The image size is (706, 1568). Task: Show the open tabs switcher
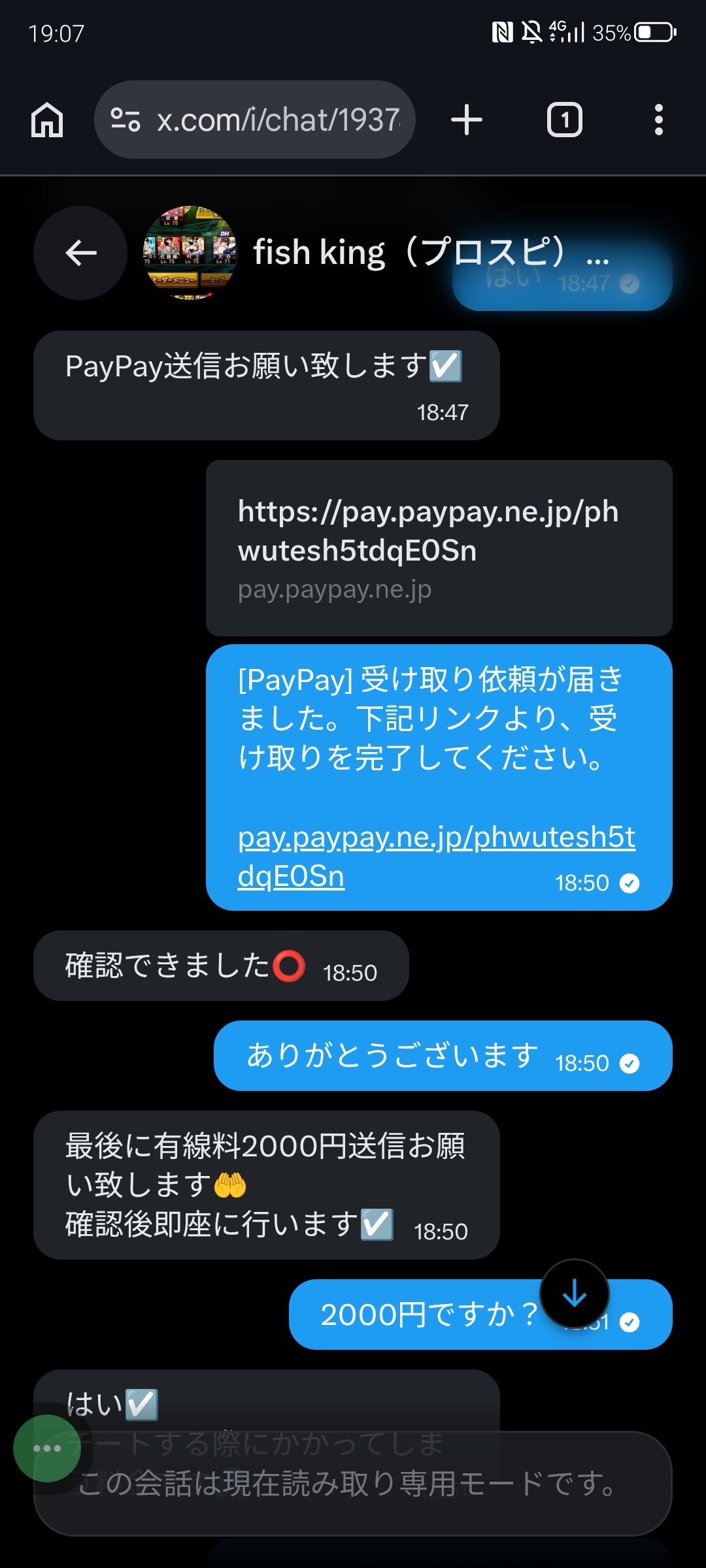point(564,120)
